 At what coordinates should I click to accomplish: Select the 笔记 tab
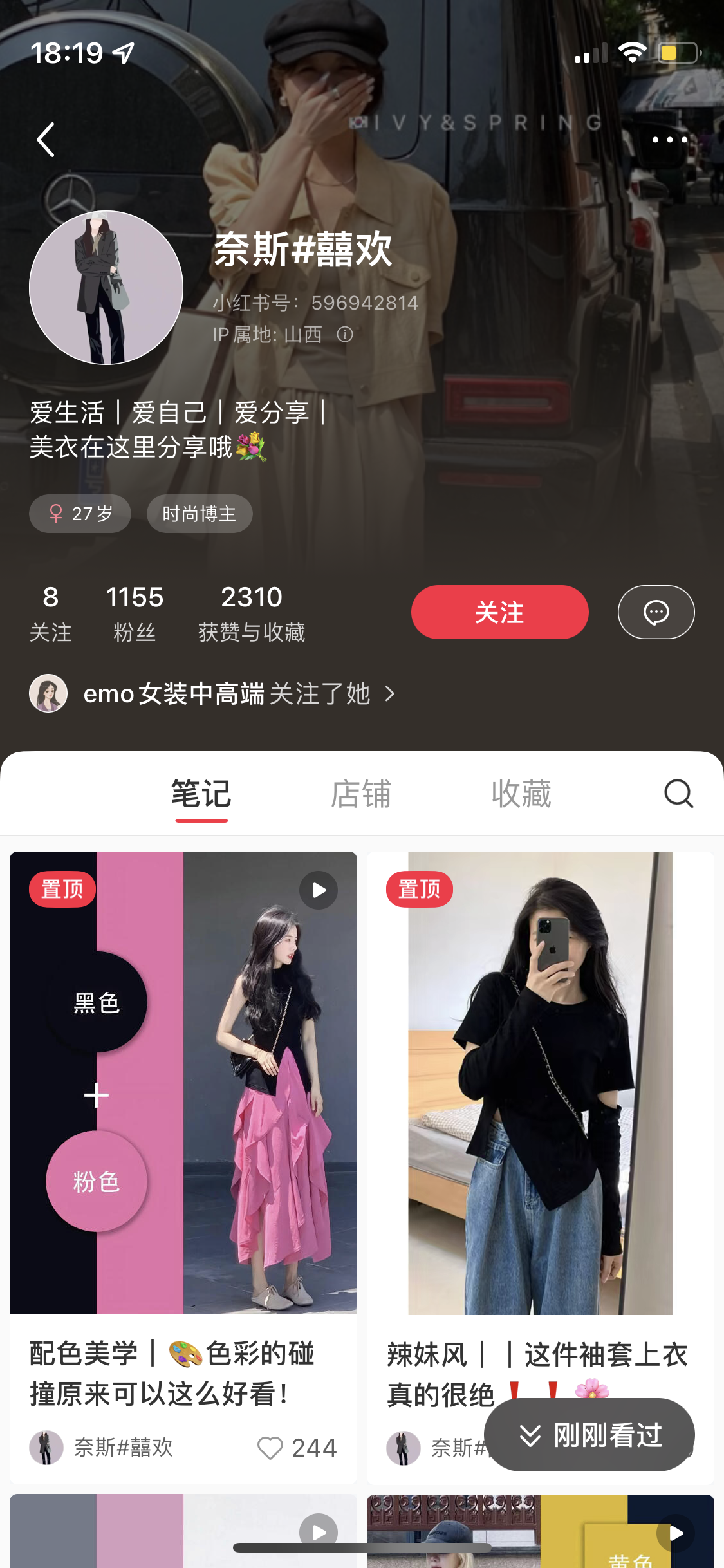[201, 794]
